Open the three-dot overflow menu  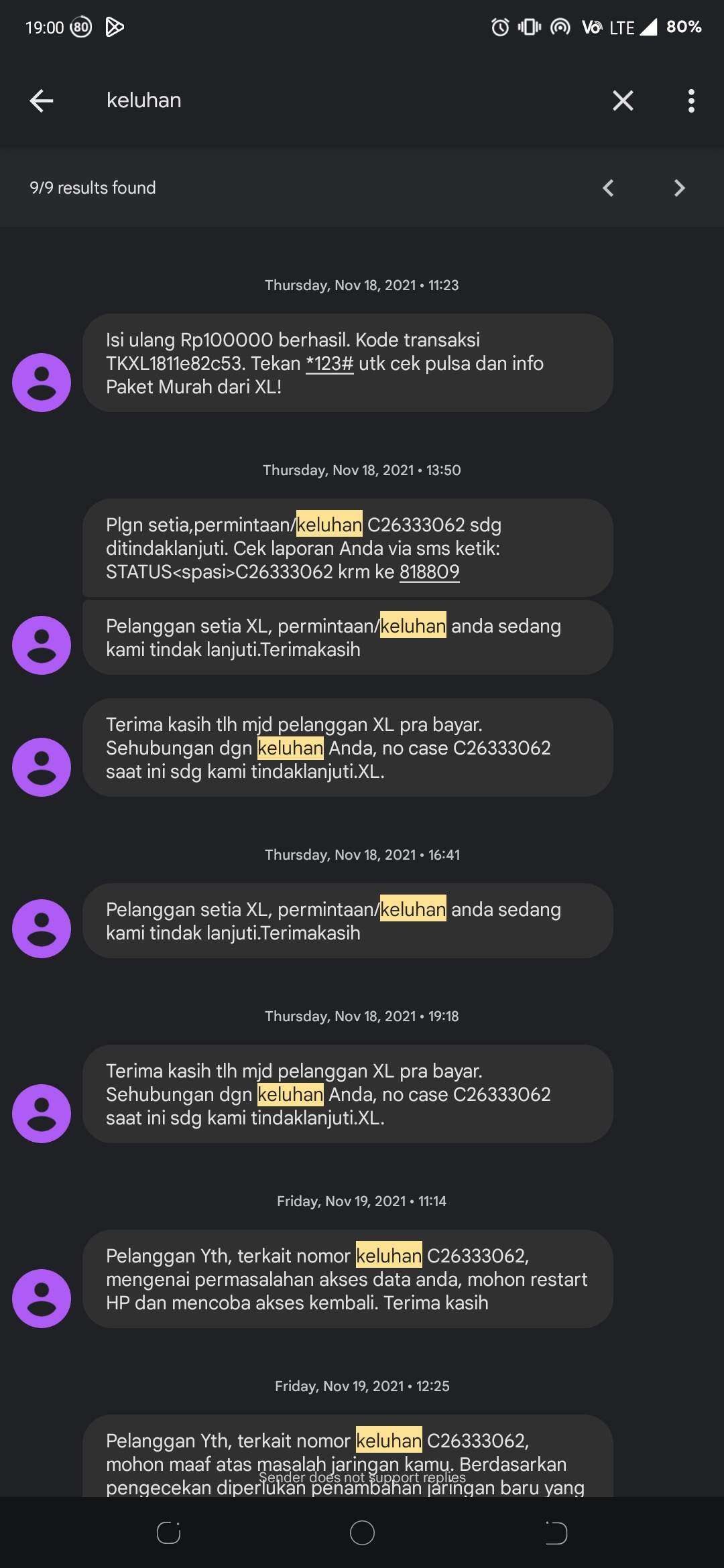tap(691, 101)
